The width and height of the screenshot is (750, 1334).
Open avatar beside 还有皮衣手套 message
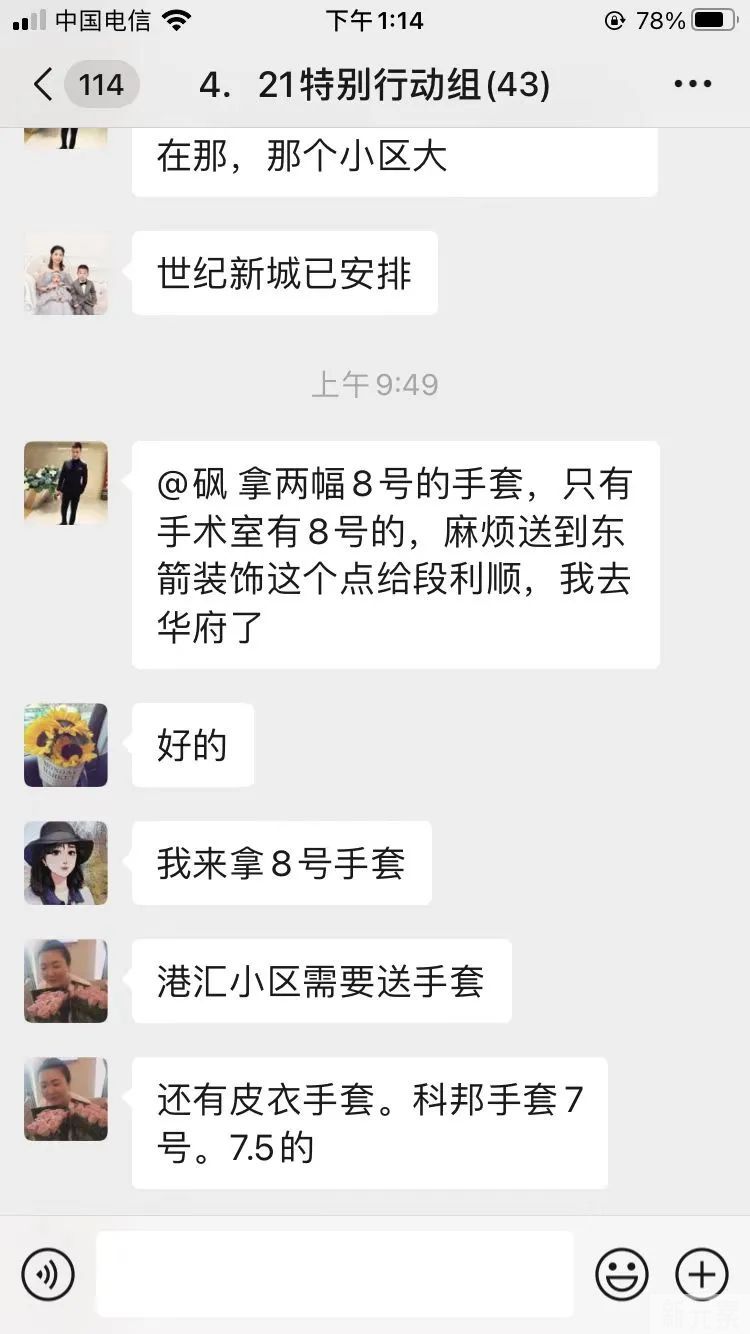coord(66,1099)
